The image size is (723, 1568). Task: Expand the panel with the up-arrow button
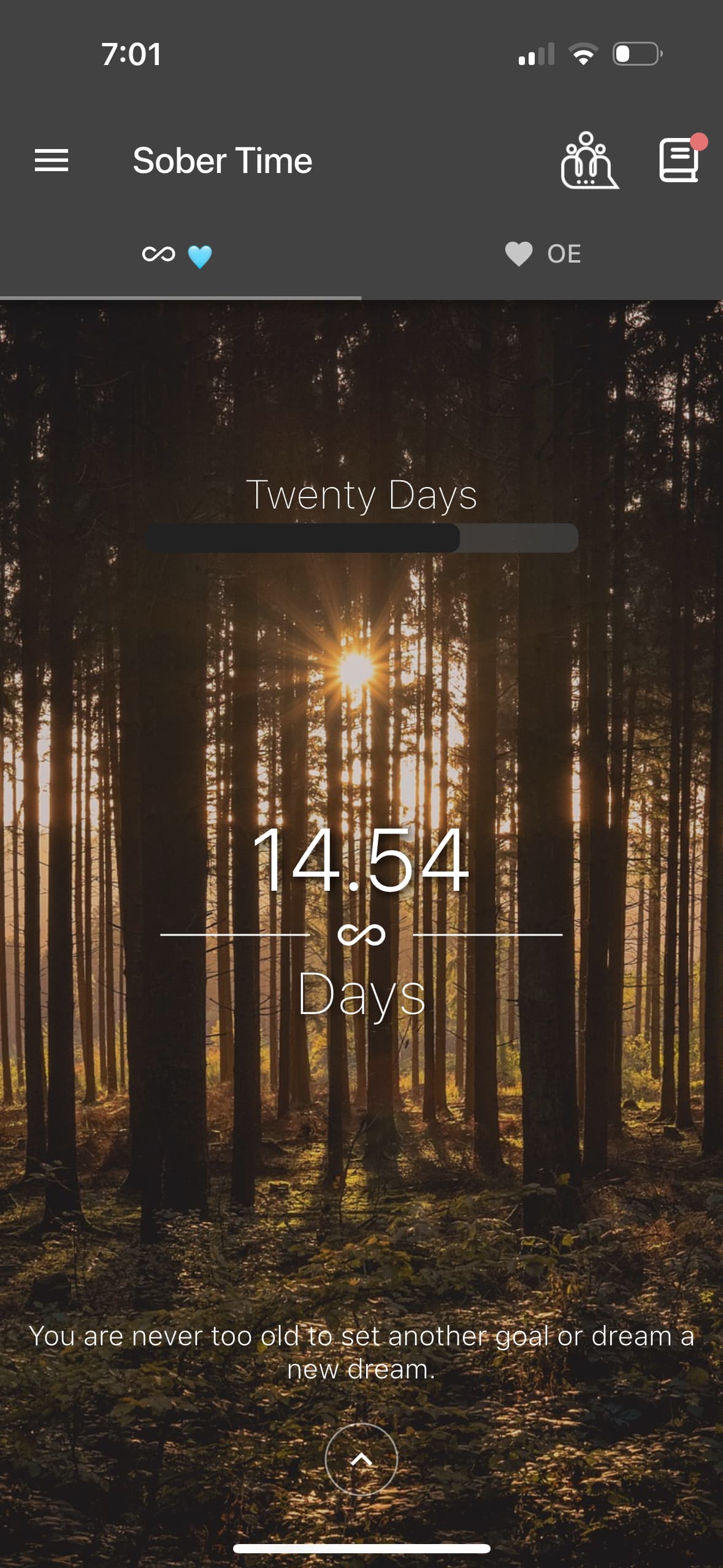tap(361, 1459)
